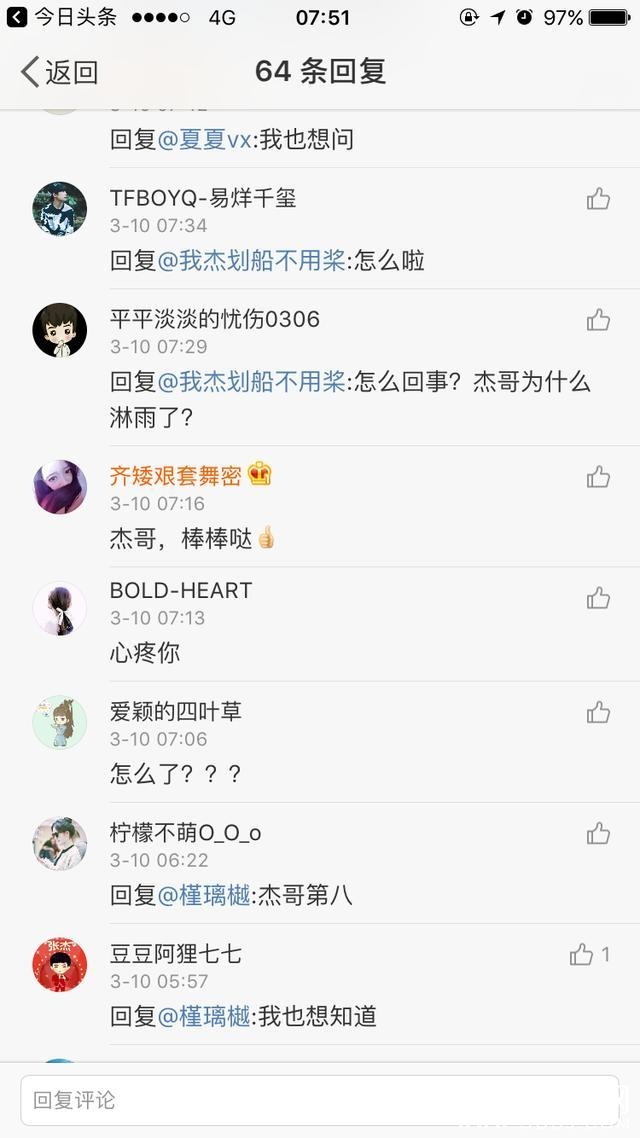640x1138 pixels.
Task: Like 齐矮艰套舞密's comment
Action: [x=598, y=477]
